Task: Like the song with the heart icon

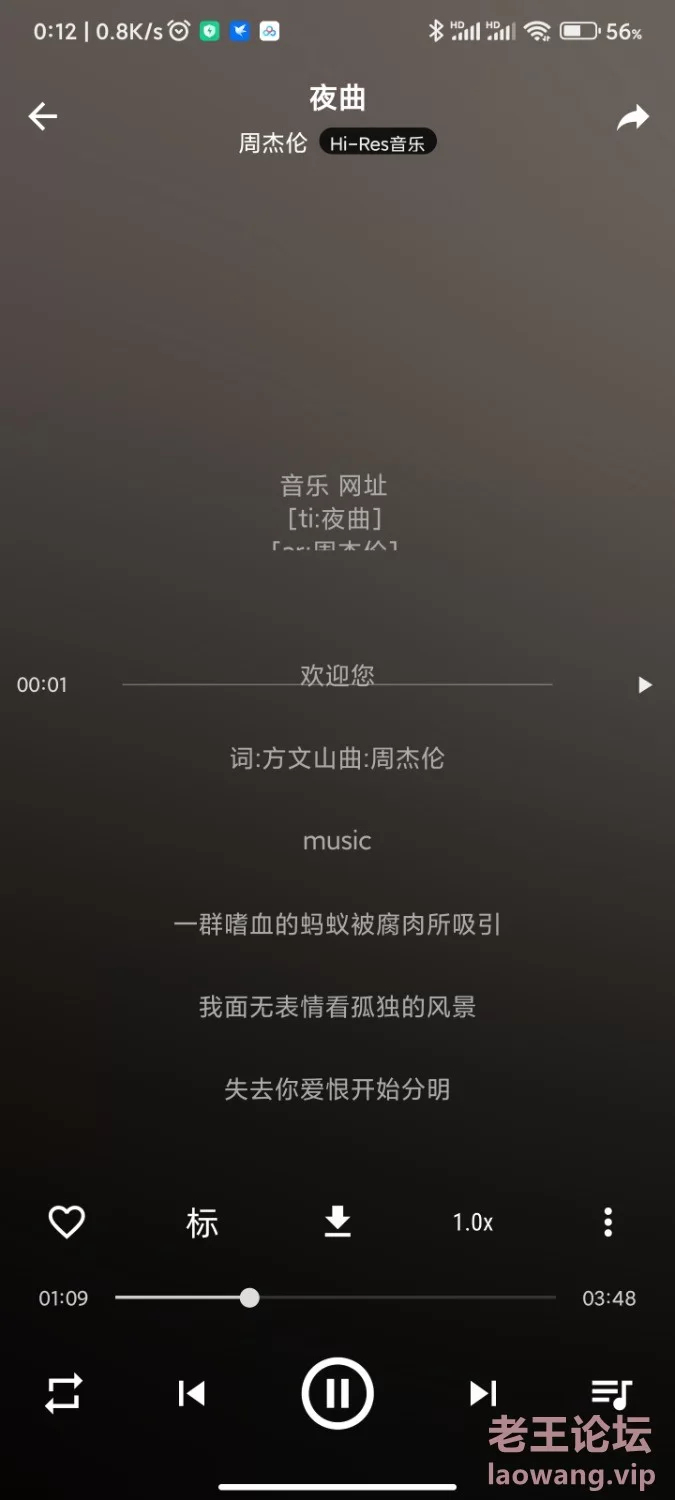Action: [x=67, y=1222]
